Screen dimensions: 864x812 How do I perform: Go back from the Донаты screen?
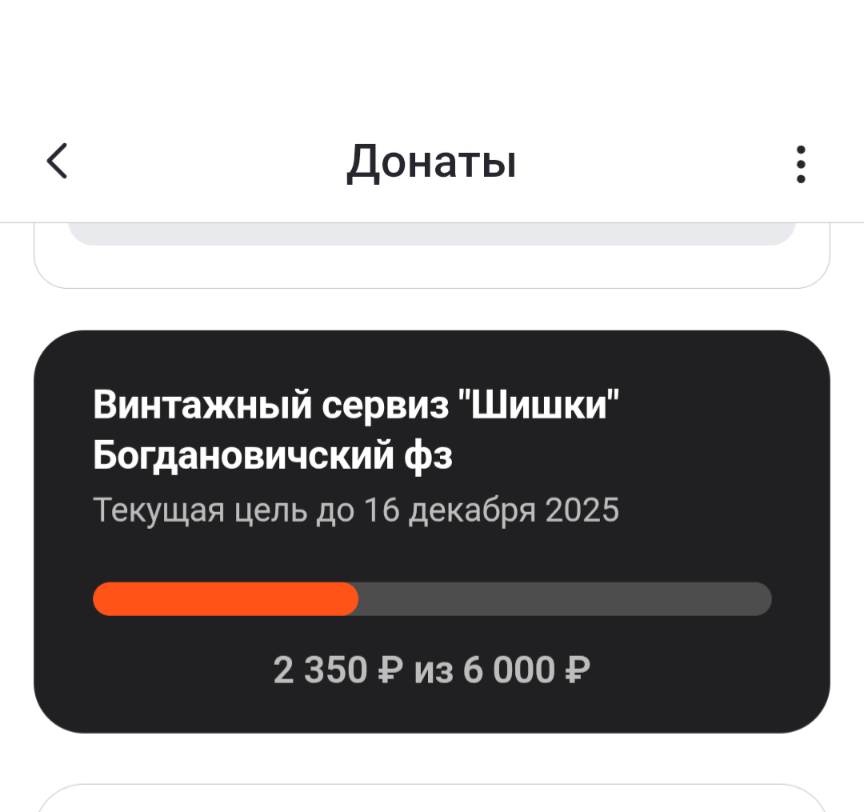point(58,161)
